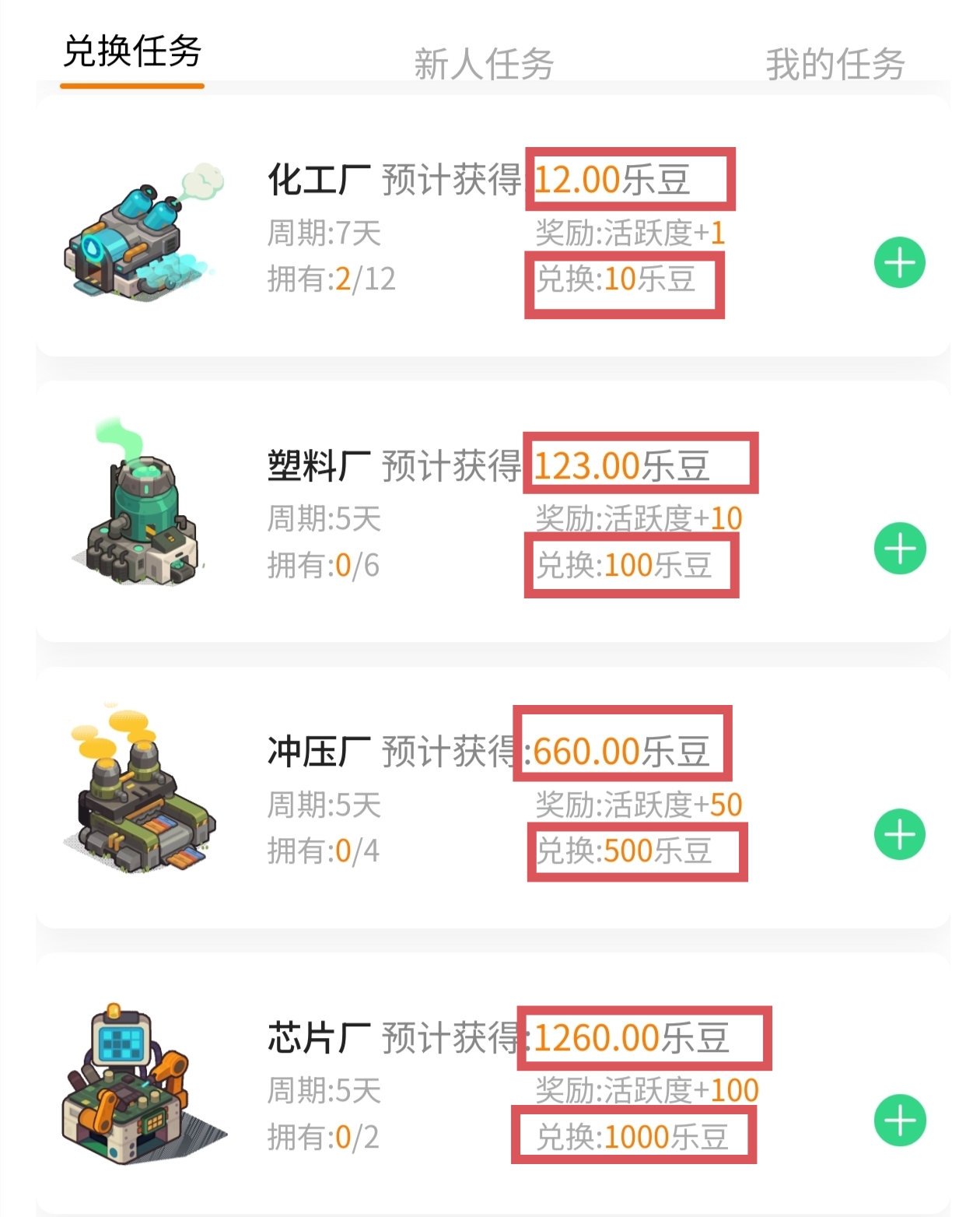Screen dimensions: 980x1217
Task: Open the 我的任务 tab
Action: click(835, 64)
